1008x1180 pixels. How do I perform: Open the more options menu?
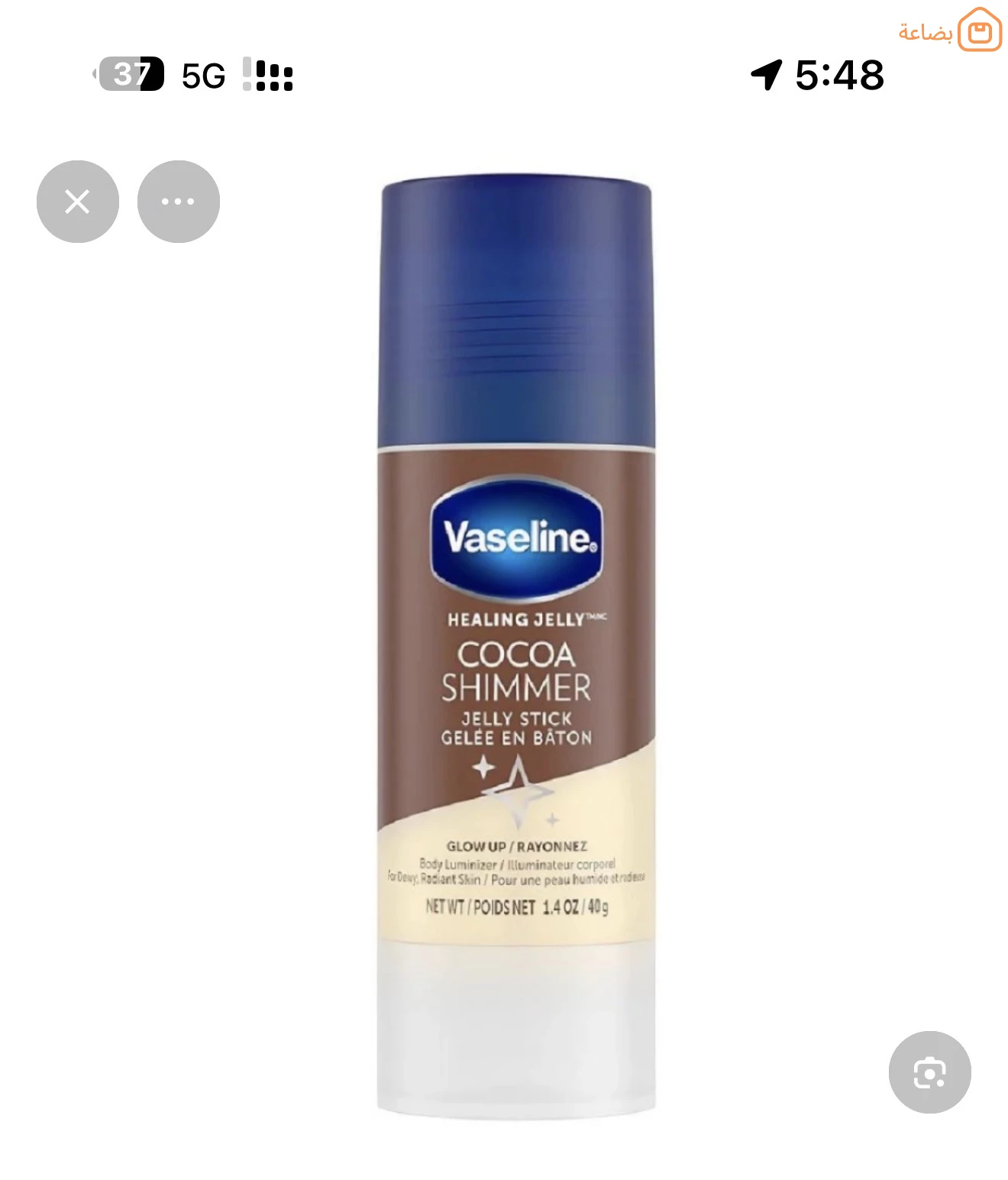click(x=178, y=202)
